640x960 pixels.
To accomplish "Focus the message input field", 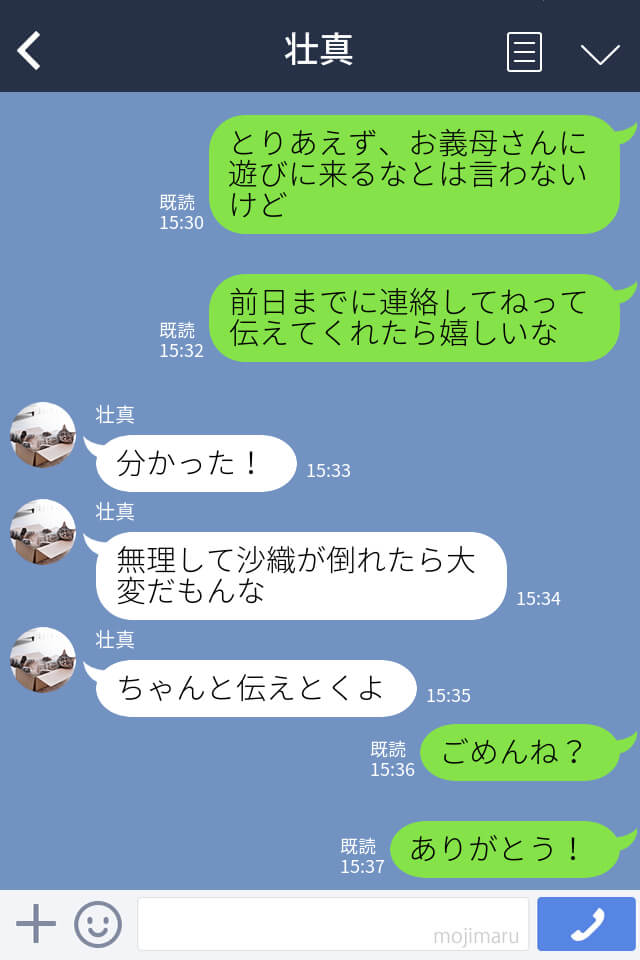I will point(333,924).
